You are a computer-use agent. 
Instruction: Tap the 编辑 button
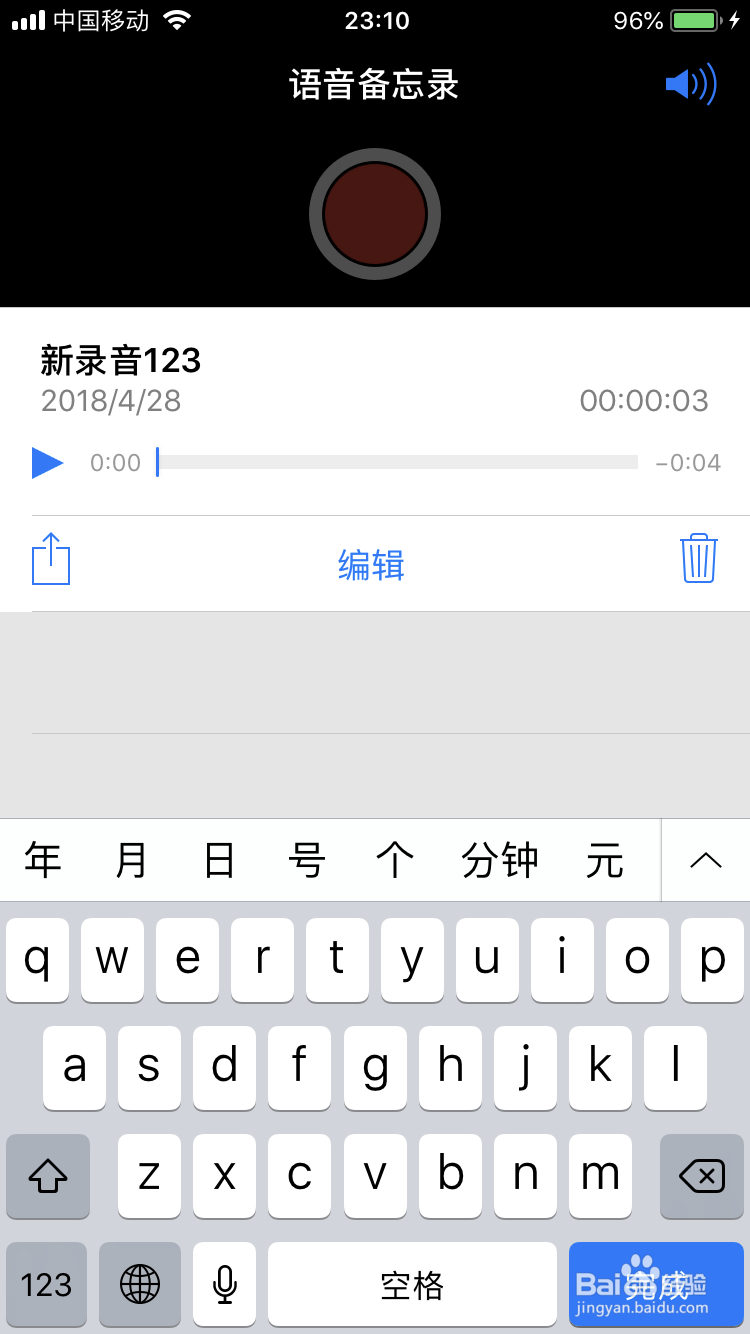click(x=371, y=566)
